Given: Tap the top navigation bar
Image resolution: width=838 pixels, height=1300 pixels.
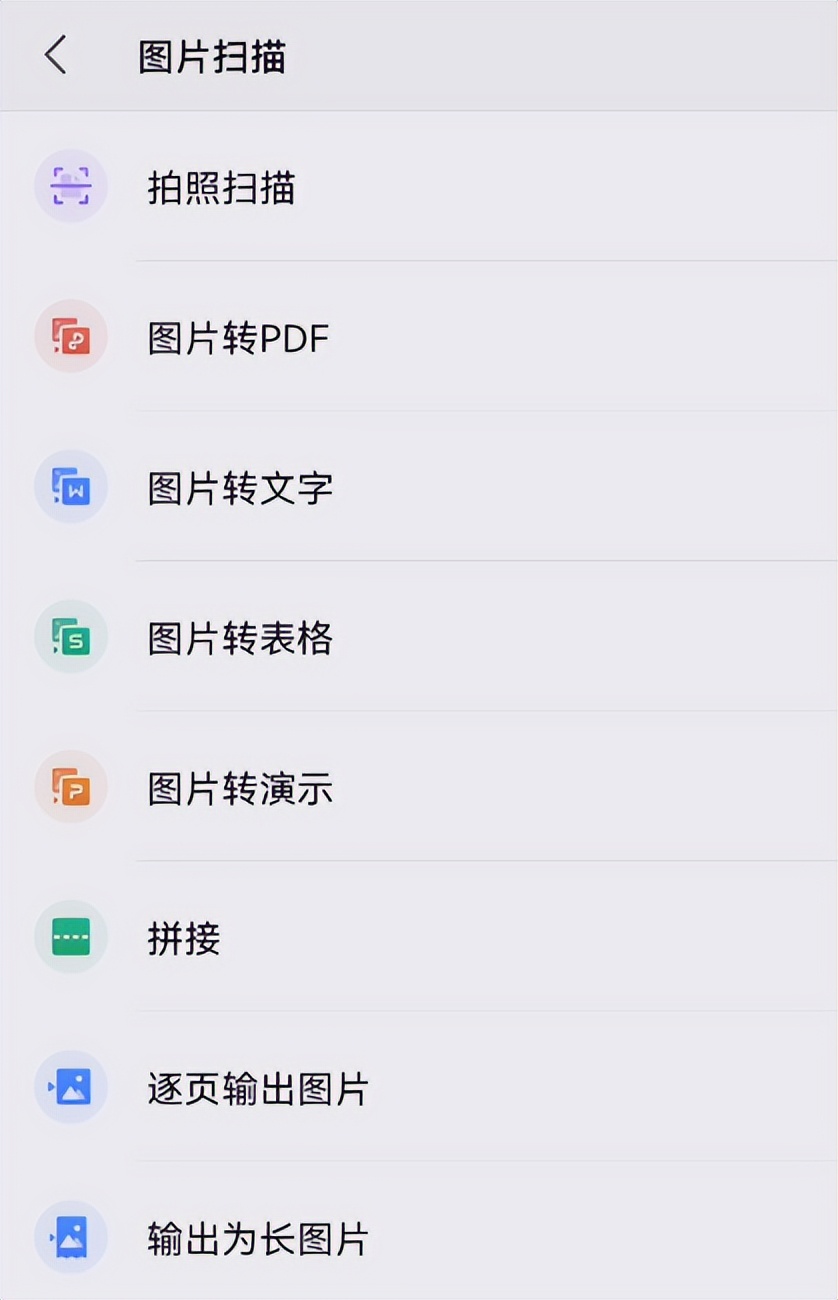Looking at the screenshot, I should (419, 57).
